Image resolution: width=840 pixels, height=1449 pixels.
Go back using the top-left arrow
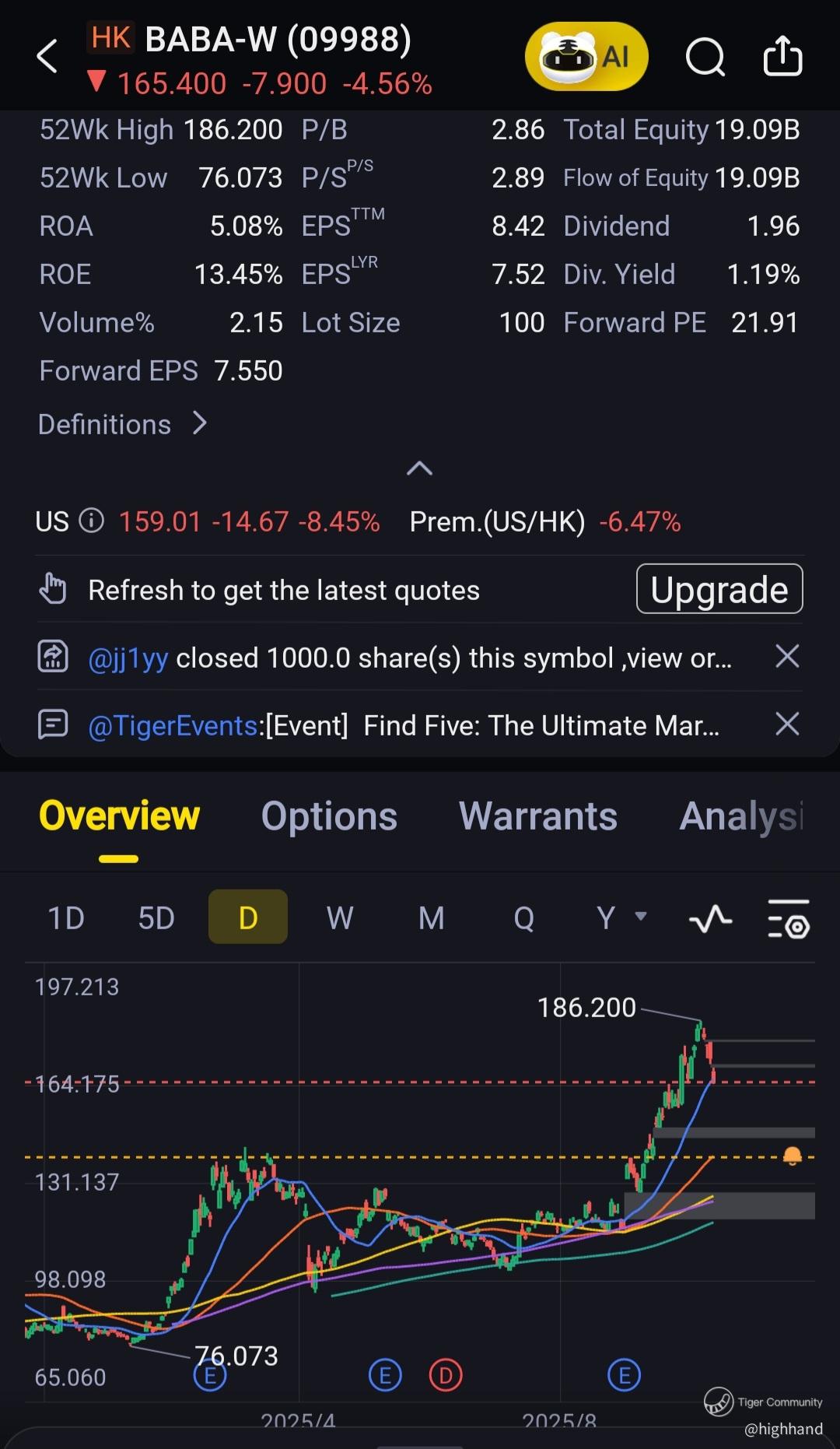coord(47,57)
